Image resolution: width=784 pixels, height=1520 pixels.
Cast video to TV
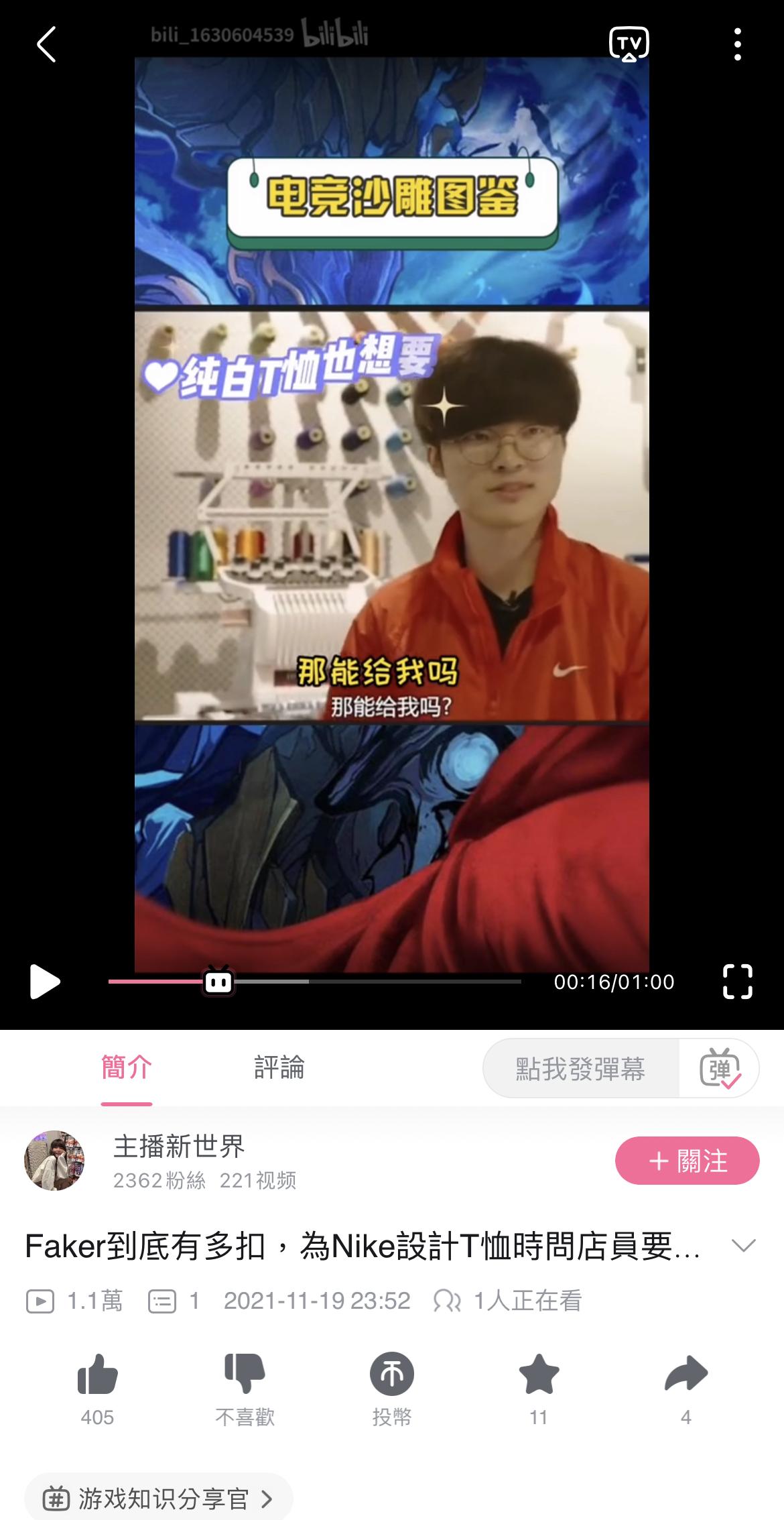click(629, 44)
